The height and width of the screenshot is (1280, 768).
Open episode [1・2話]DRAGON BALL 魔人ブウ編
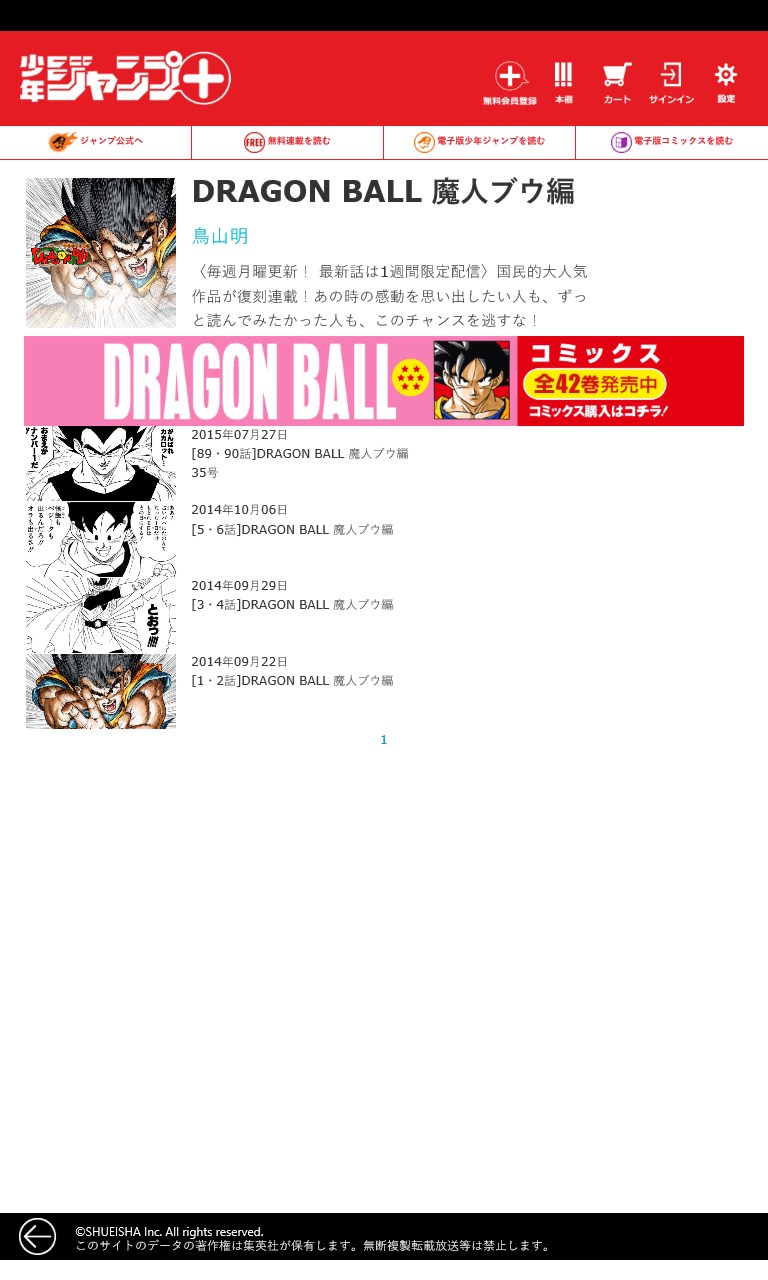[292, 680]
